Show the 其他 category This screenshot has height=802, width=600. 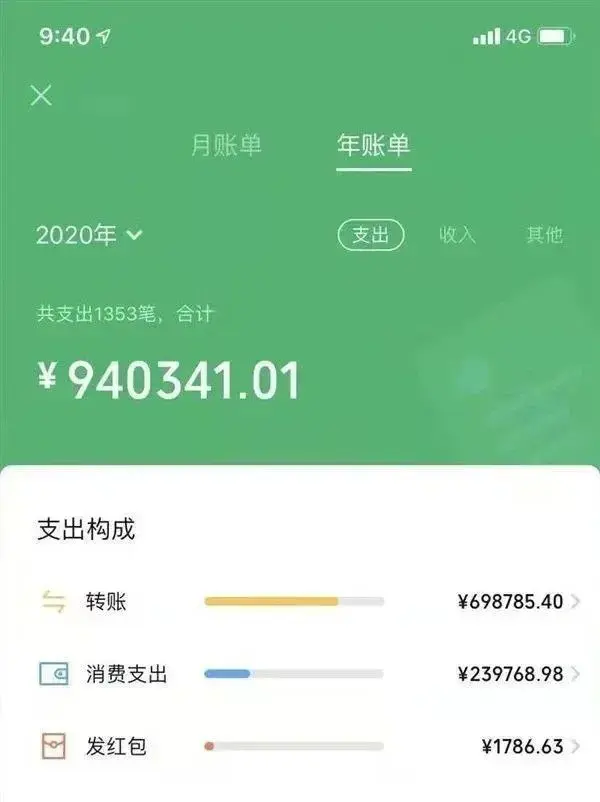pyautogui.click(x=545, y=235)
